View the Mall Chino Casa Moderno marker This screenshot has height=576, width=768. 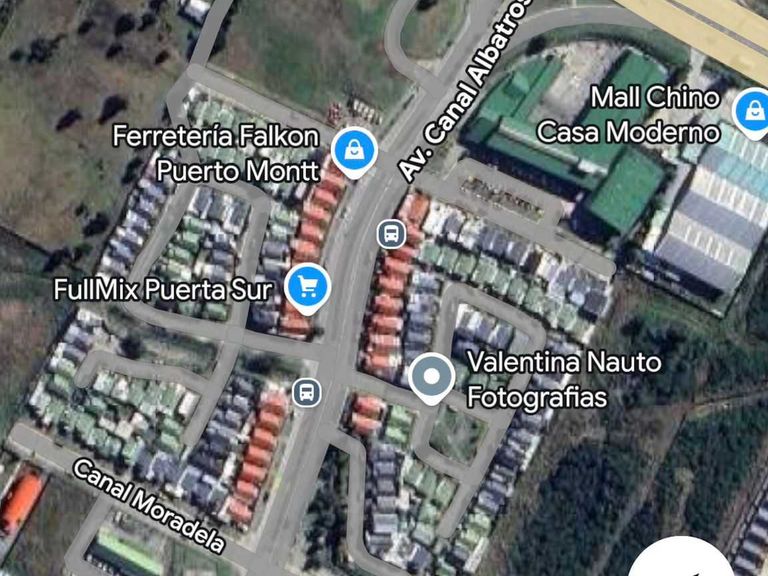pyautogui.click(x=752, y=111)
